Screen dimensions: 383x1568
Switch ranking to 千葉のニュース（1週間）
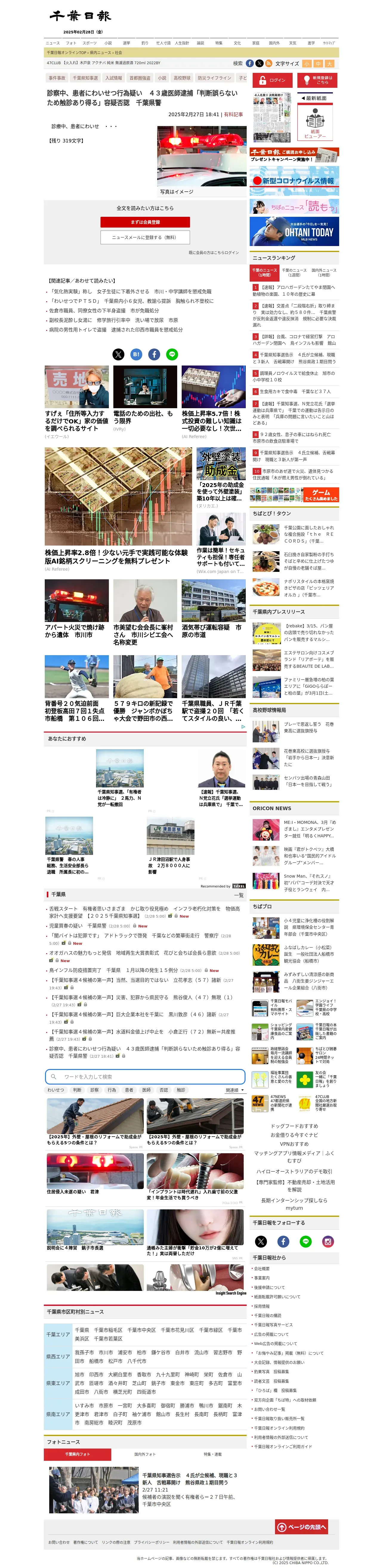(x=294, y=272)
